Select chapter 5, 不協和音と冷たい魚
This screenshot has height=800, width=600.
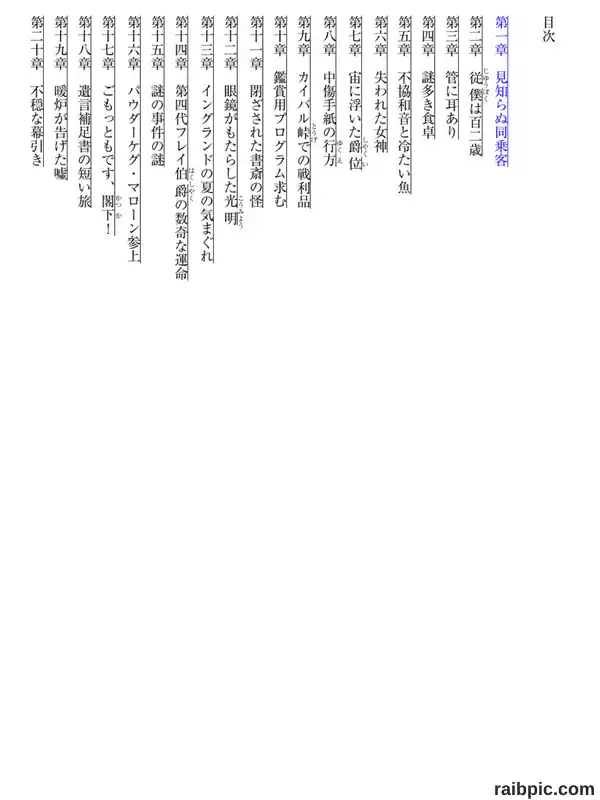(x=404, y=105)
